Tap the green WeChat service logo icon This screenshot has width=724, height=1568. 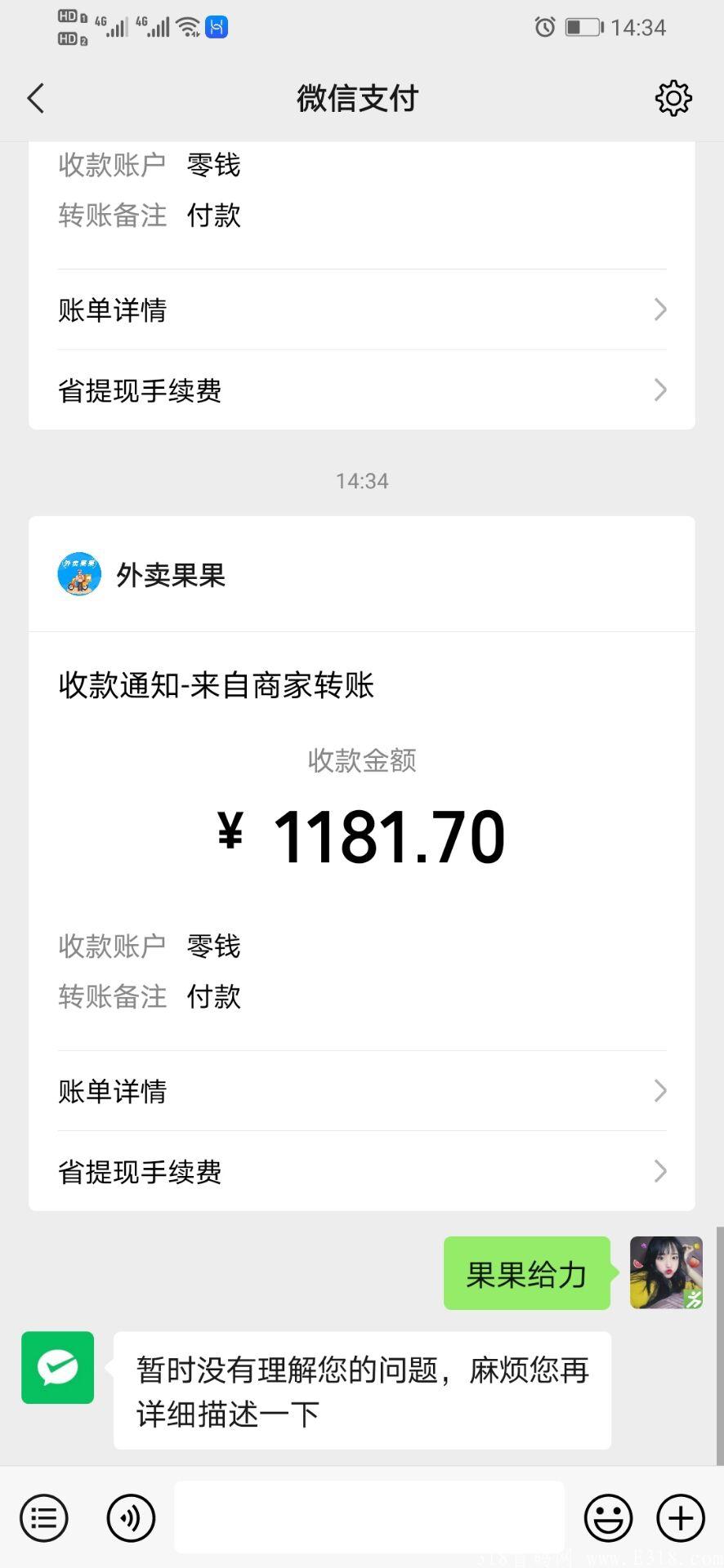[x=57, y=1368]
